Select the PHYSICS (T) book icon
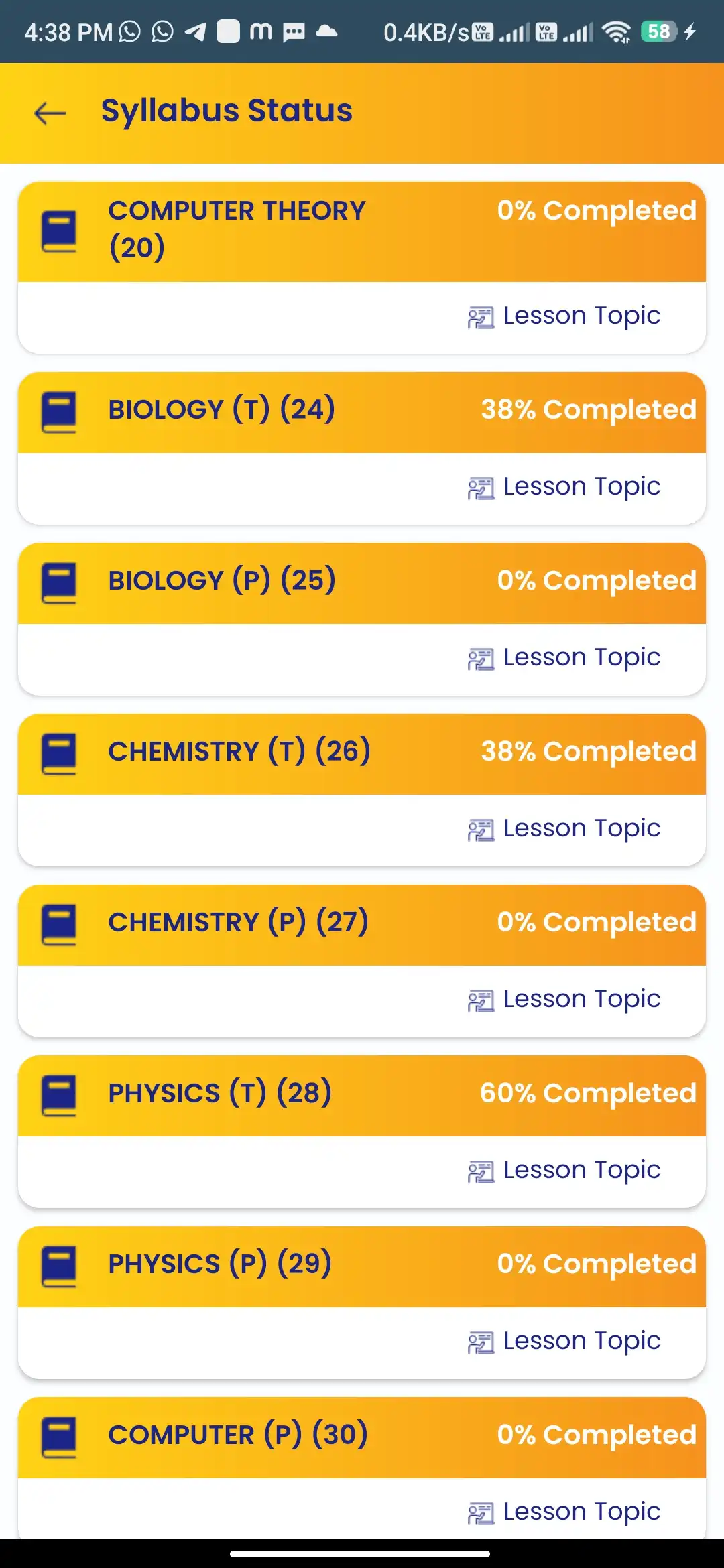Image resolution: width=724 pixels, height=1568 pixels. (58, 1094)
